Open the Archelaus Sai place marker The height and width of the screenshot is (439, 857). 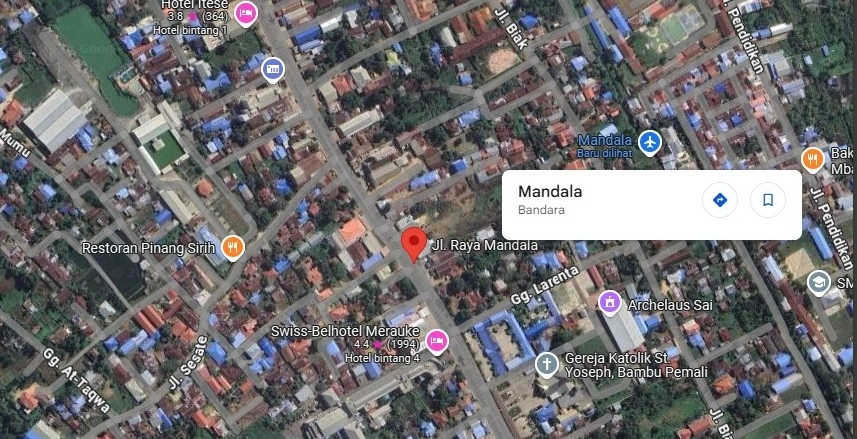pyautogui.click(x=610, y=302)
